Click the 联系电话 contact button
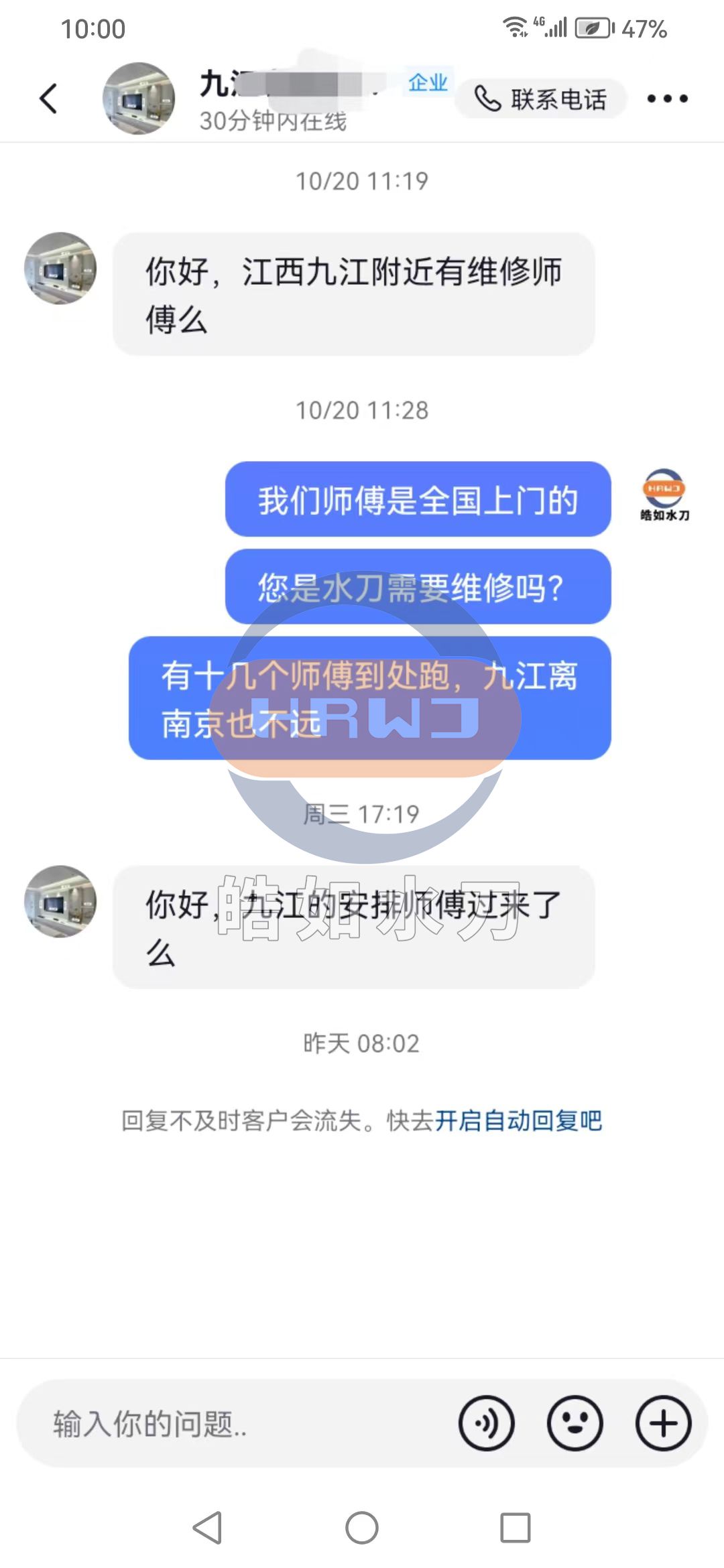Screen dimensions: 724x1568 [540, 98]
